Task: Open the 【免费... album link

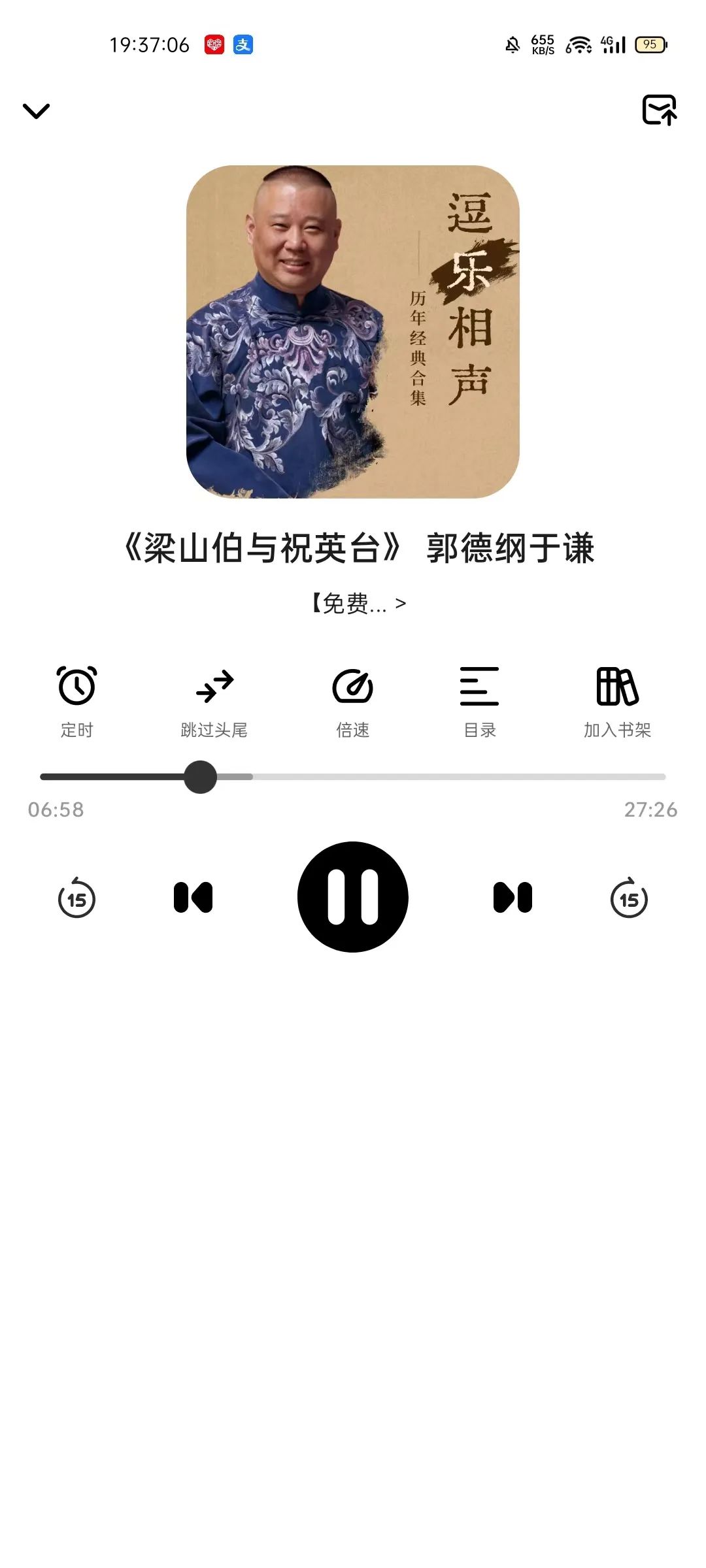Action: [358, 603]
